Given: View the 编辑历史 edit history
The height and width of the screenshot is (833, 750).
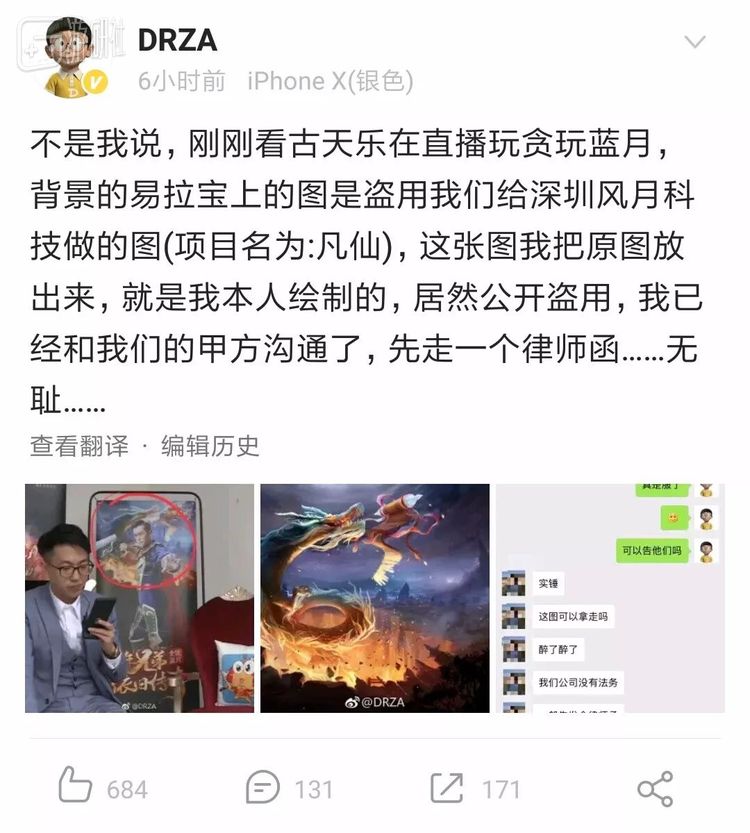Looking at the screenshot, I should pyautogui.click(x=210, y=446).
